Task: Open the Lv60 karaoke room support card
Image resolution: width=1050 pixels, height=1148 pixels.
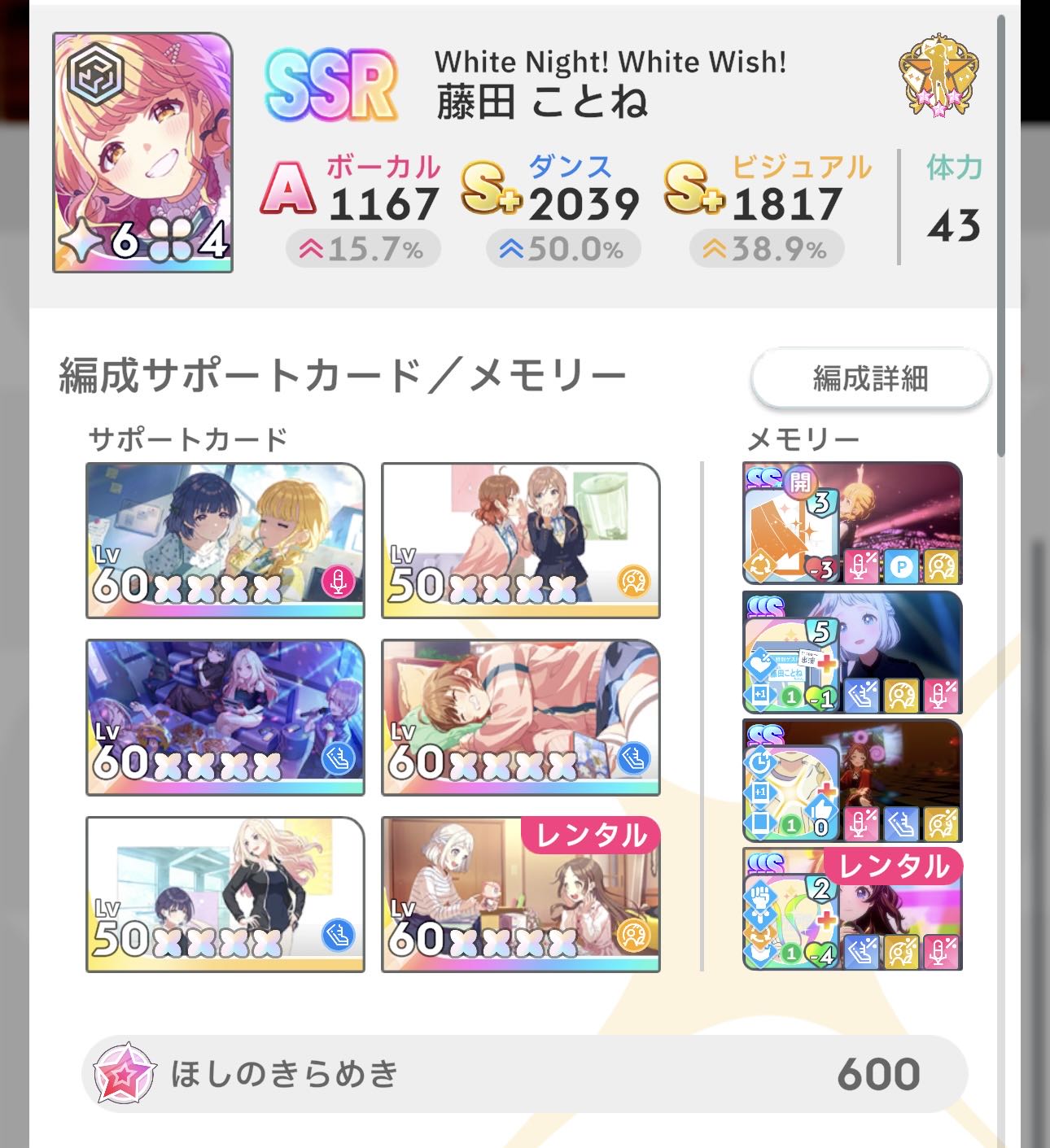Action: [225, 717]
